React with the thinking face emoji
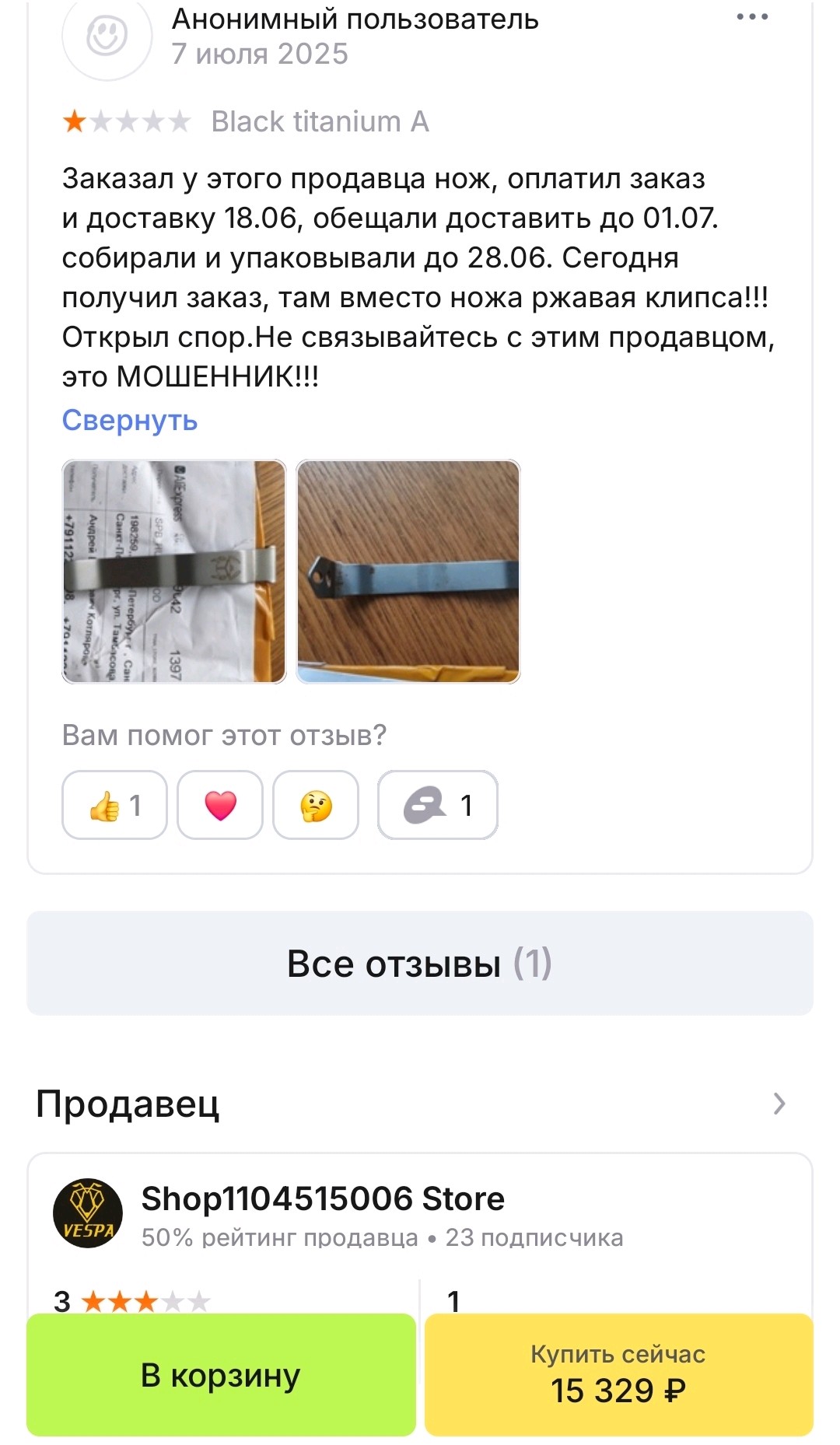This screenshot has height=1445, width=840. pyautogui.click(x=316, y=805)
